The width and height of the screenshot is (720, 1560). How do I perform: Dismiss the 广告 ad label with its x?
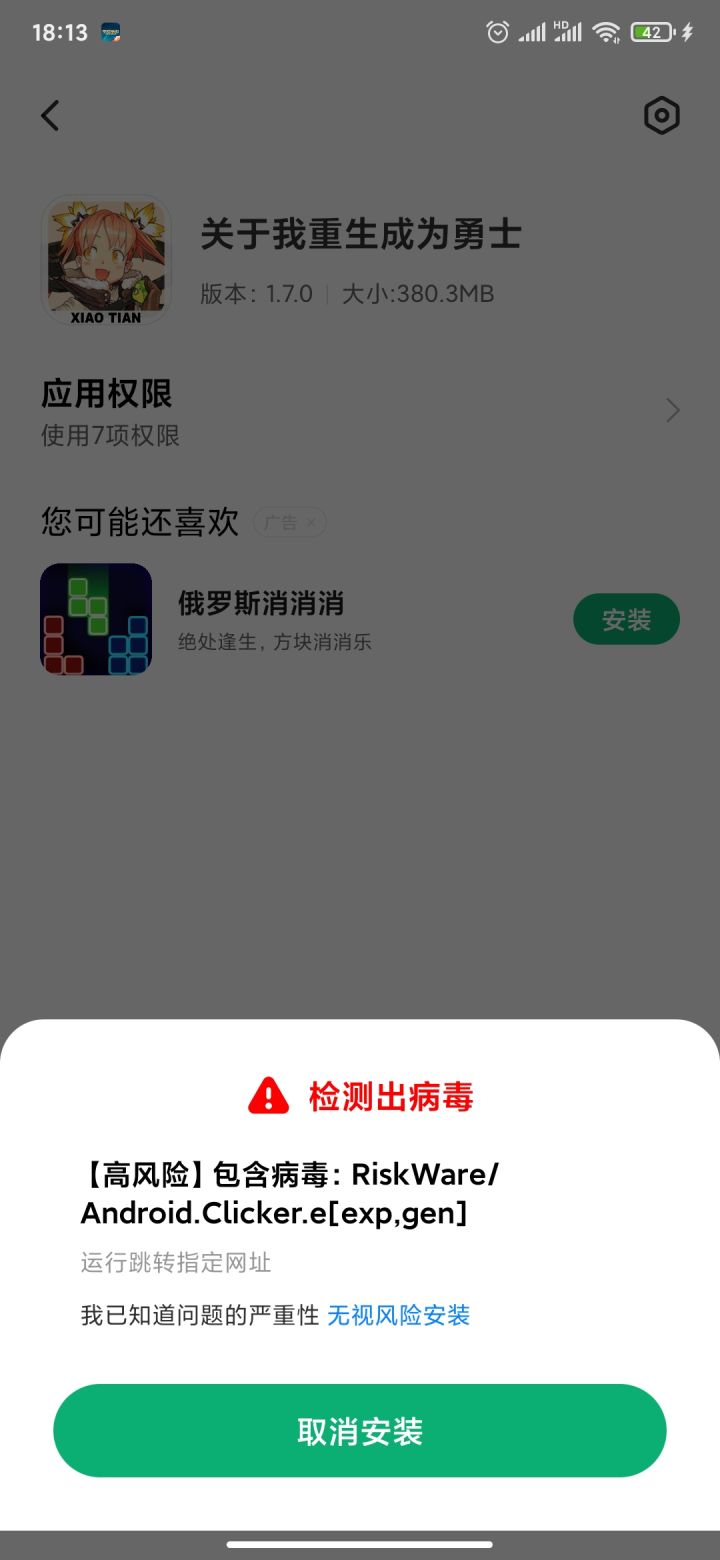pos(311,522)
